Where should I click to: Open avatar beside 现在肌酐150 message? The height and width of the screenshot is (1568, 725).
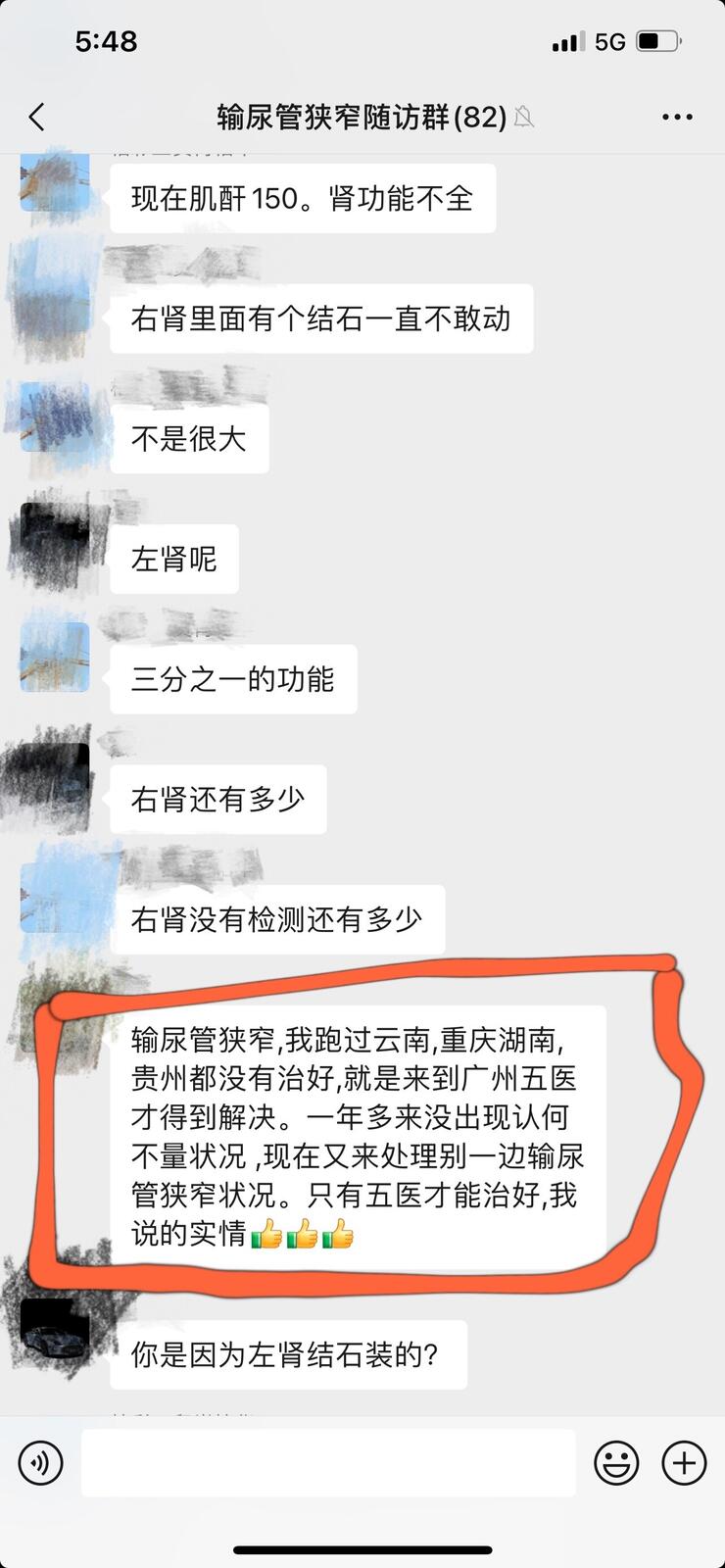point(55,179)
